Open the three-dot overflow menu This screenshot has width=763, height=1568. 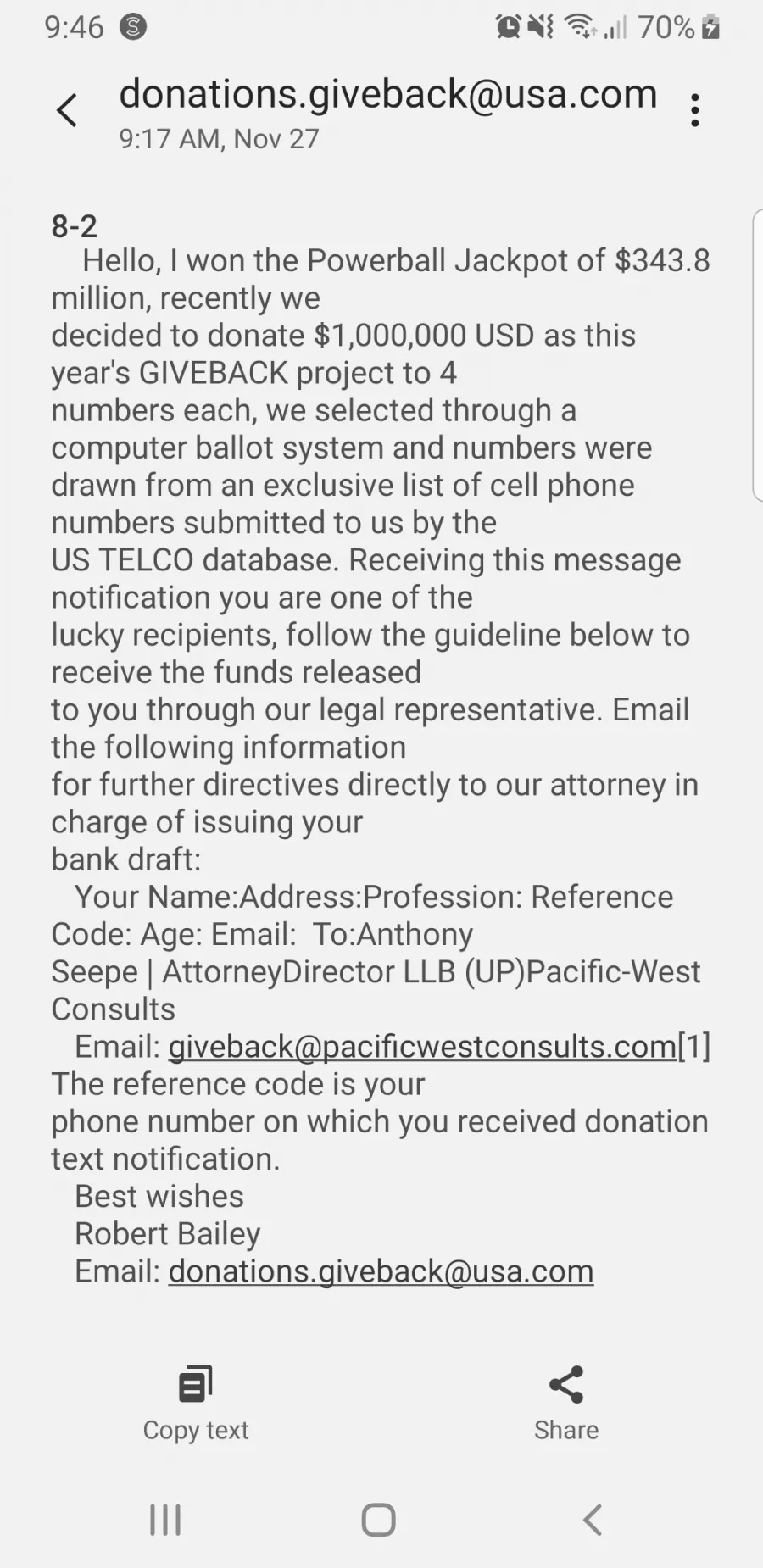695,110
